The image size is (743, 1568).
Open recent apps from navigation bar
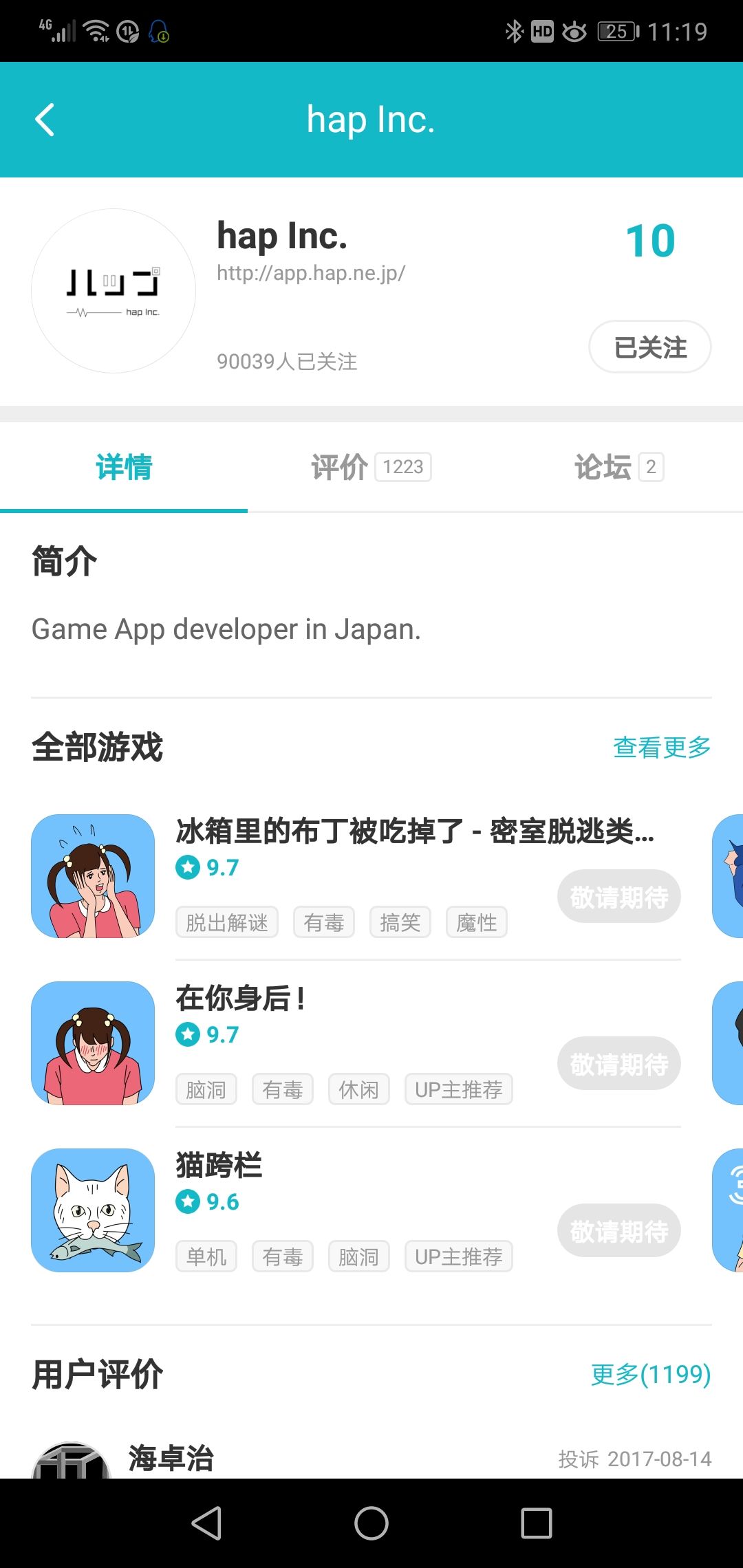point(537,1523)
